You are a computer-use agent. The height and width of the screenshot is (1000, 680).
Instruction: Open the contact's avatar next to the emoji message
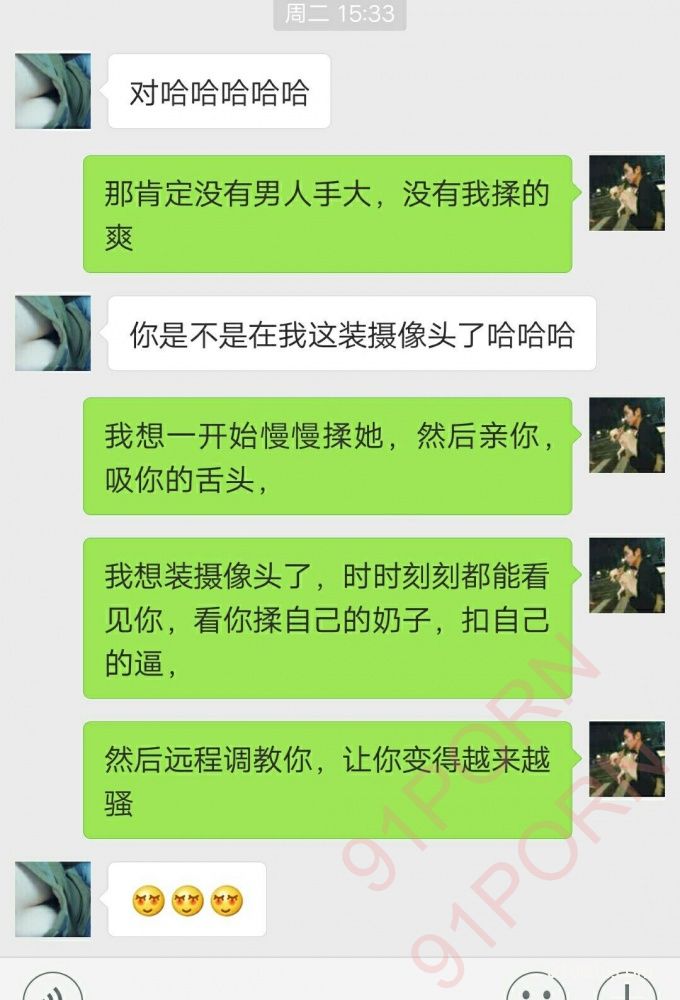click(x=53, y=899)
